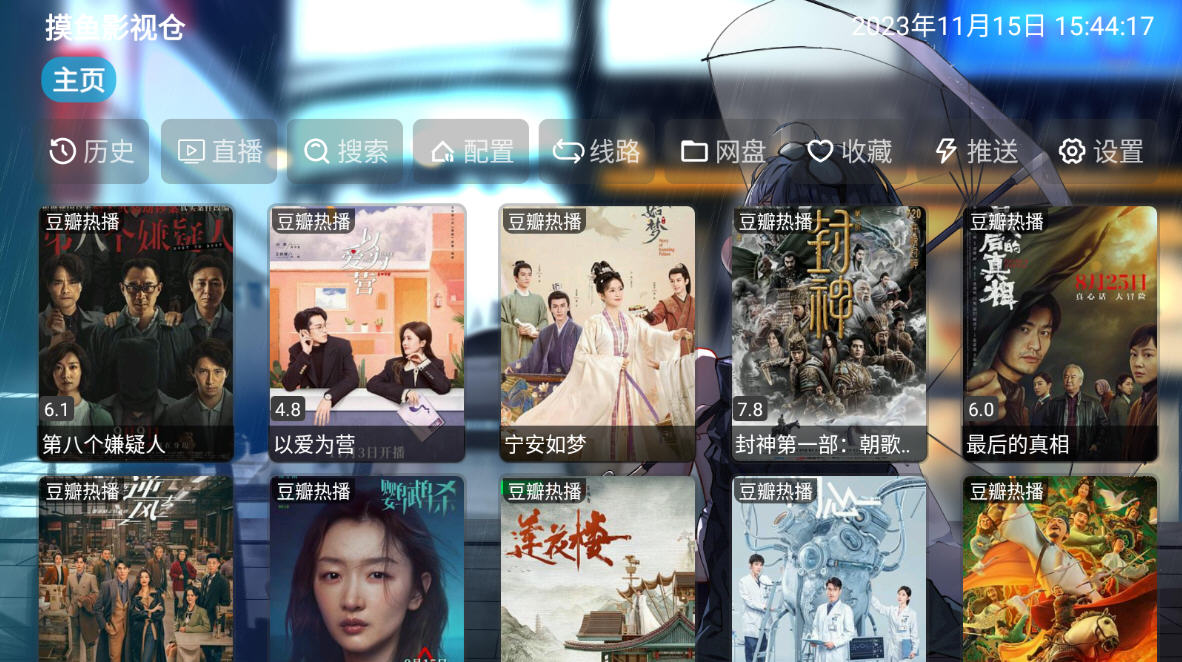Open the 搜索 search page

(345, 151)
